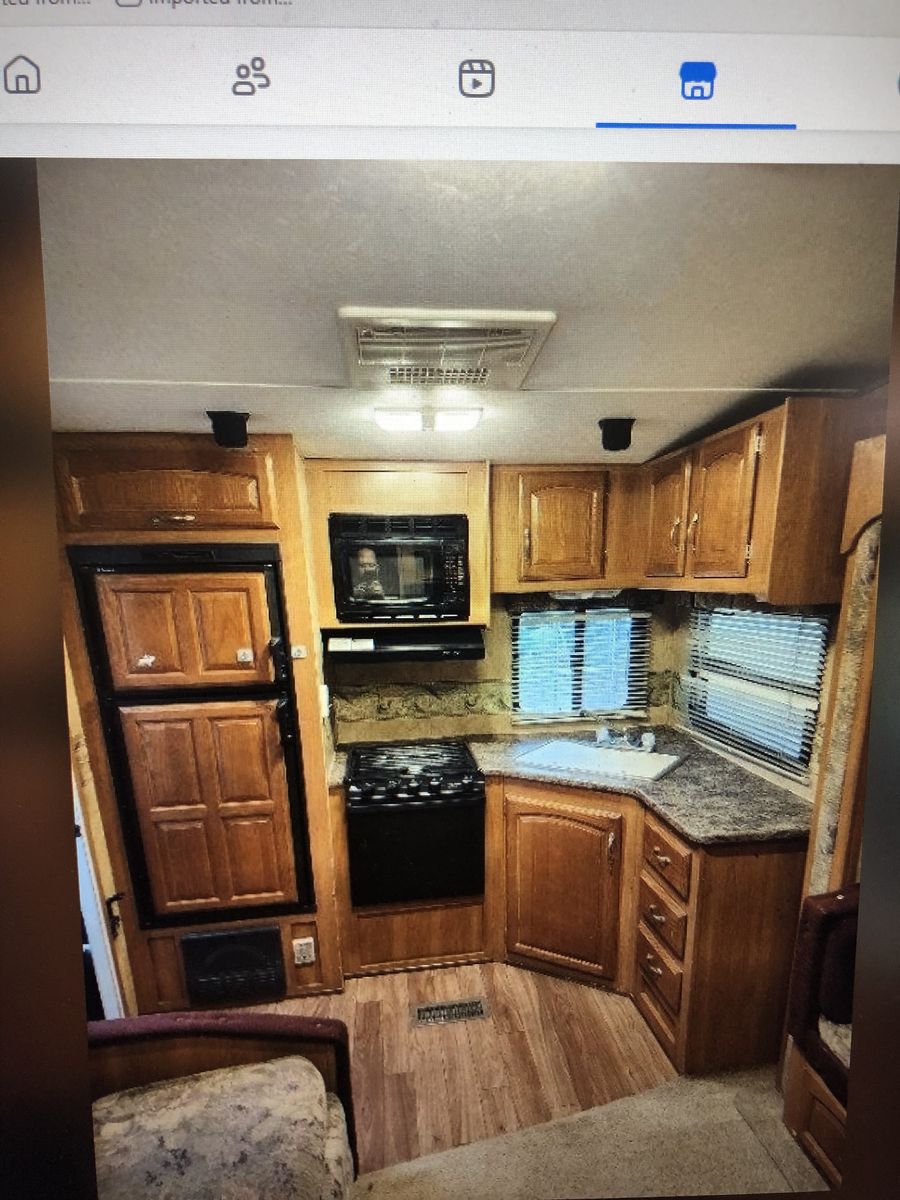Go to the Home feed tab
The height and width of the screenshot is (1200, 900).
click(22, 76)
